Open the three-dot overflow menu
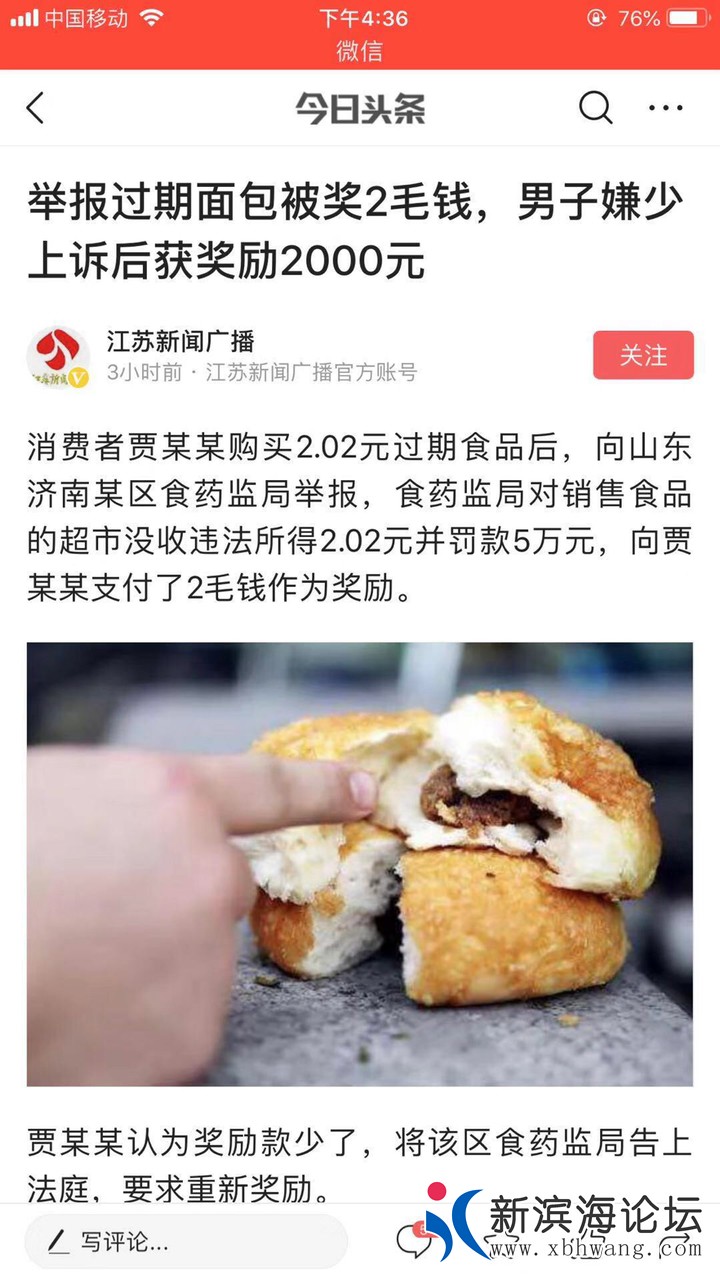The image size is (720, 1280). pyautogui.click(x=666, y=108)
